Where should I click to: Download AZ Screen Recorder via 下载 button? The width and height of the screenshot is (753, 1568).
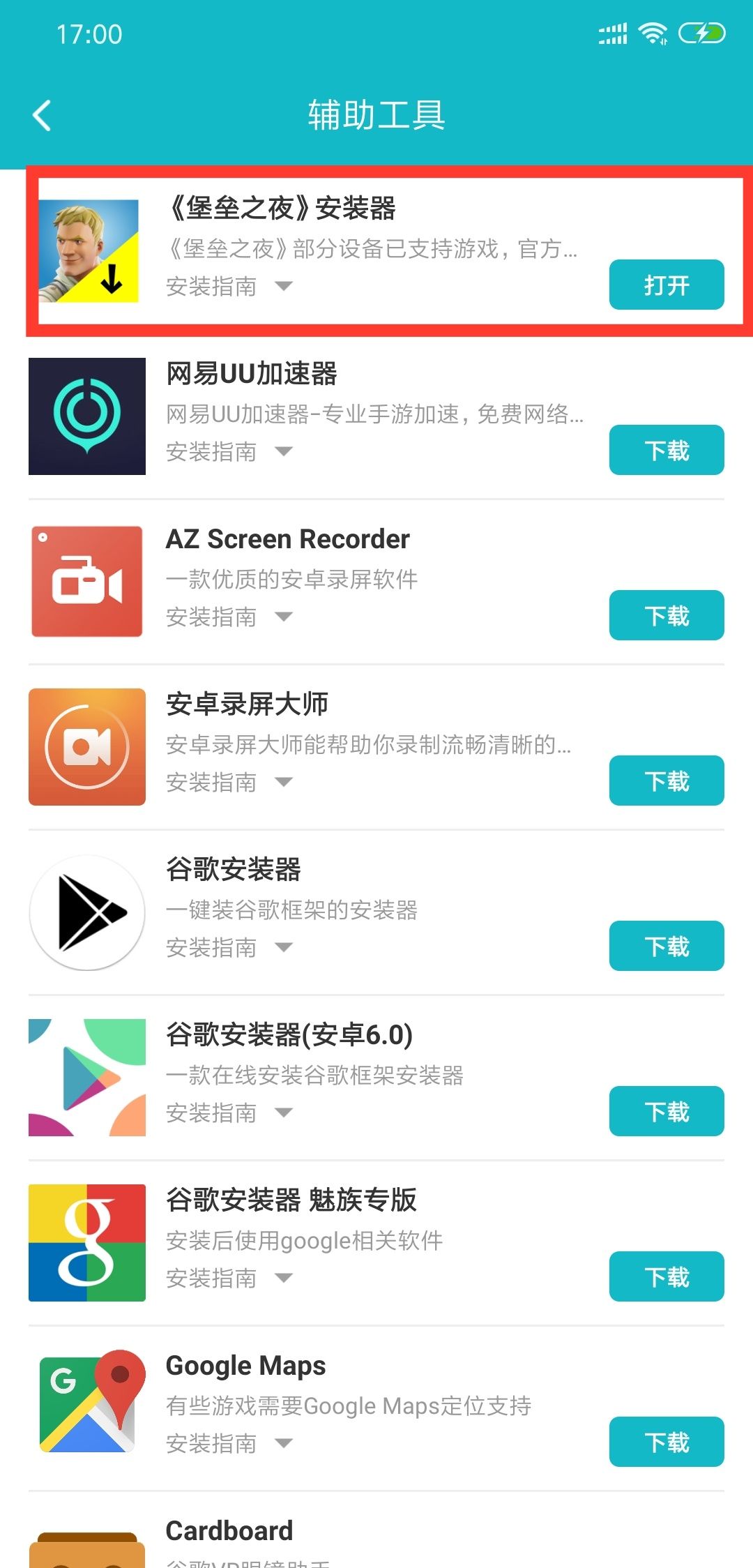[x=666, y=615]
